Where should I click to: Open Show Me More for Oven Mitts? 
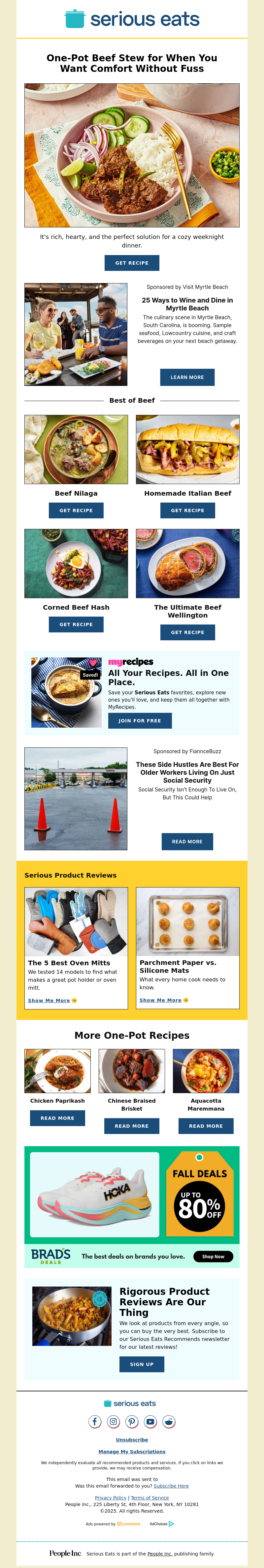click(52, 1000)
